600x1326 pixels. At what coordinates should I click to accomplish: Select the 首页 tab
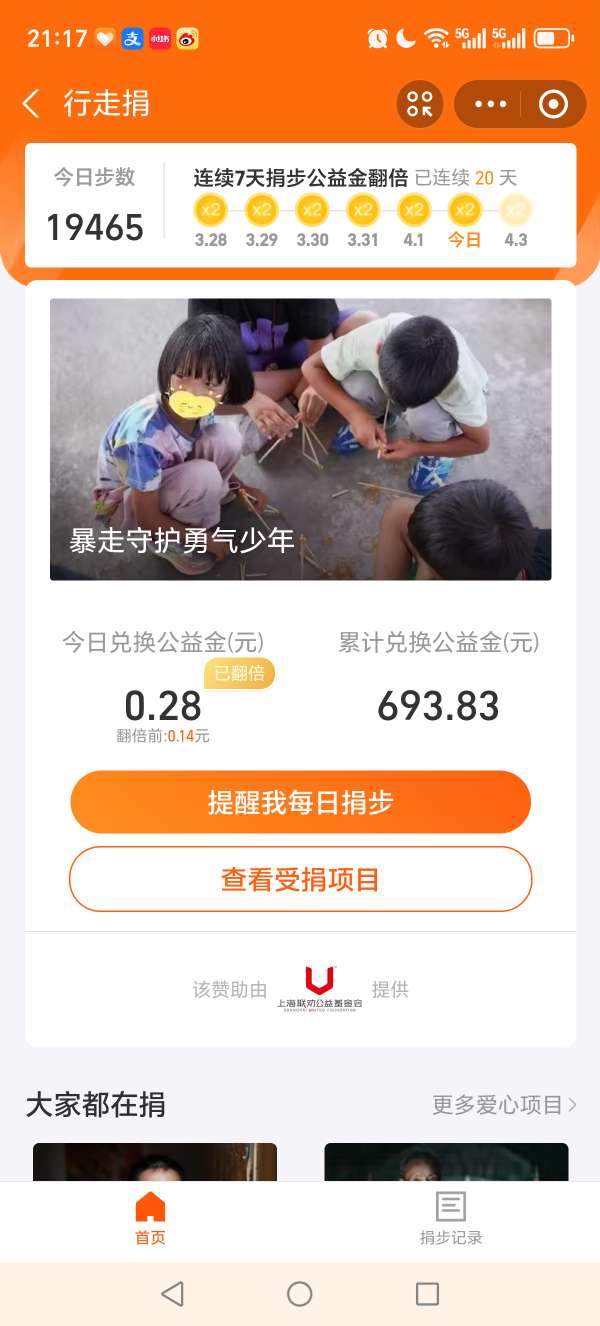tap(150, 1219)
